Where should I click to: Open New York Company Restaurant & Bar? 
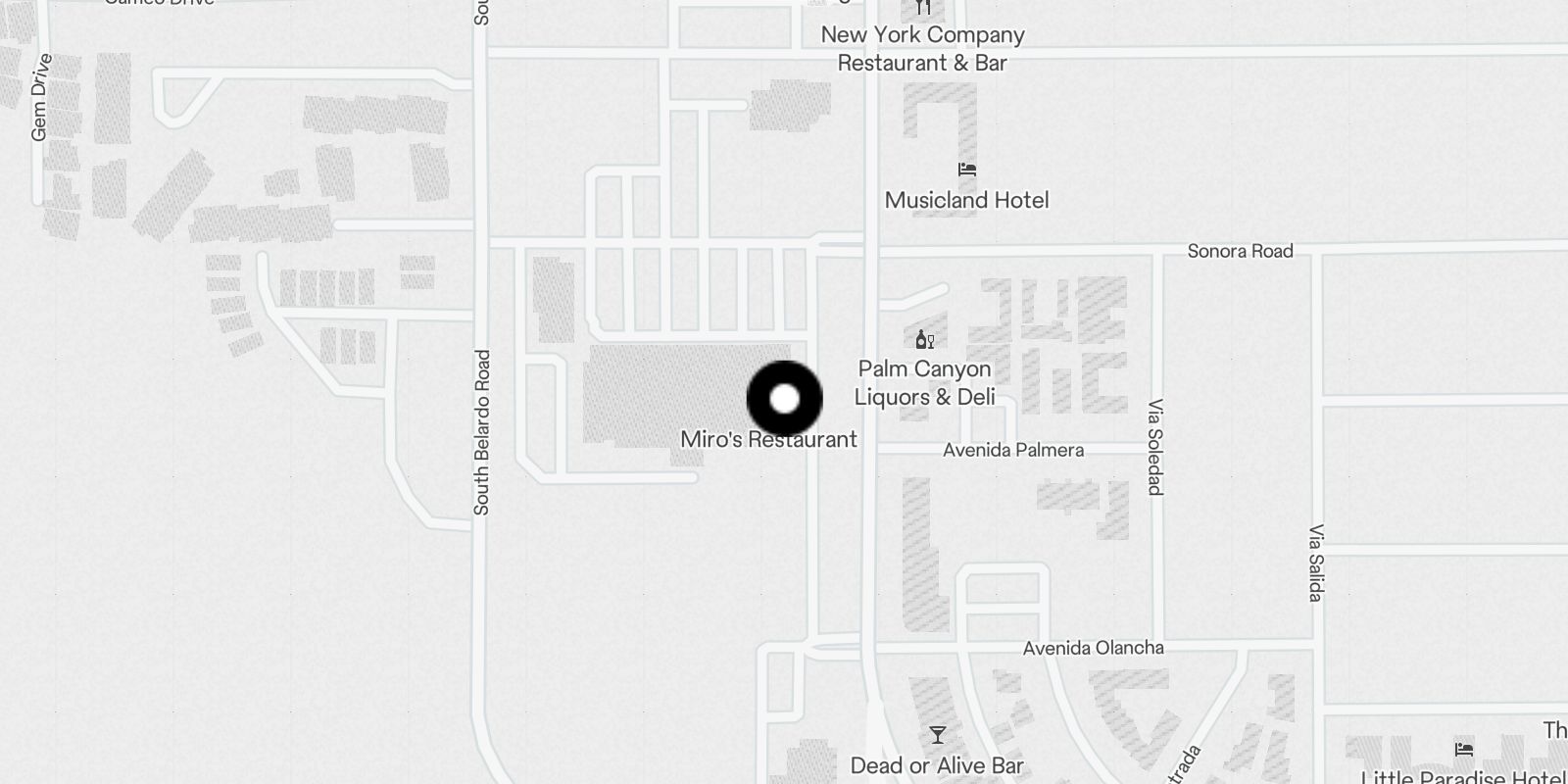pyautogui.click(x=923, y=10)
